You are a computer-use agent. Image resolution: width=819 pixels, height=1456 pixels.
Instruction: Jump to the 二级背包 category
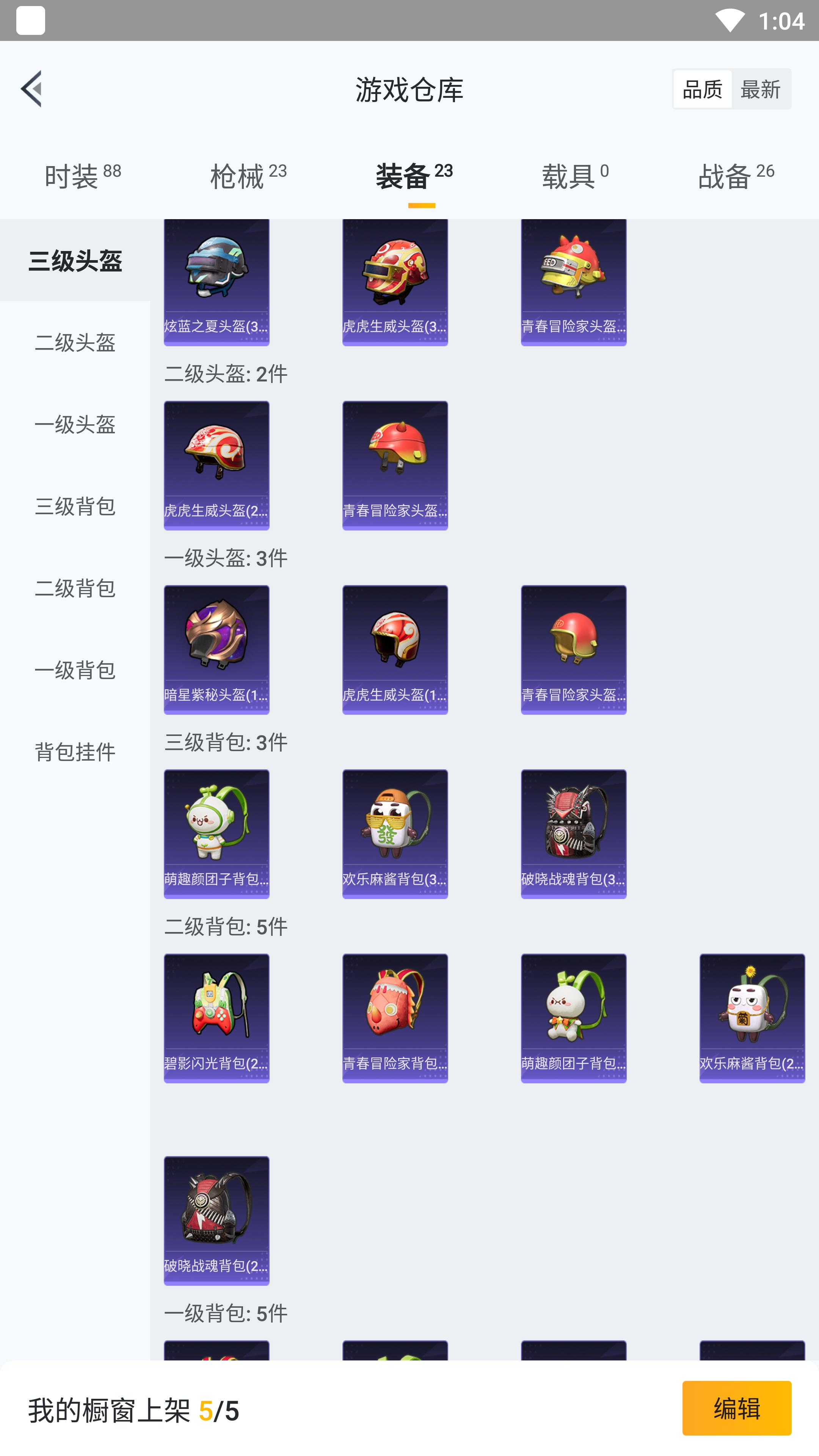click(75, 588)
